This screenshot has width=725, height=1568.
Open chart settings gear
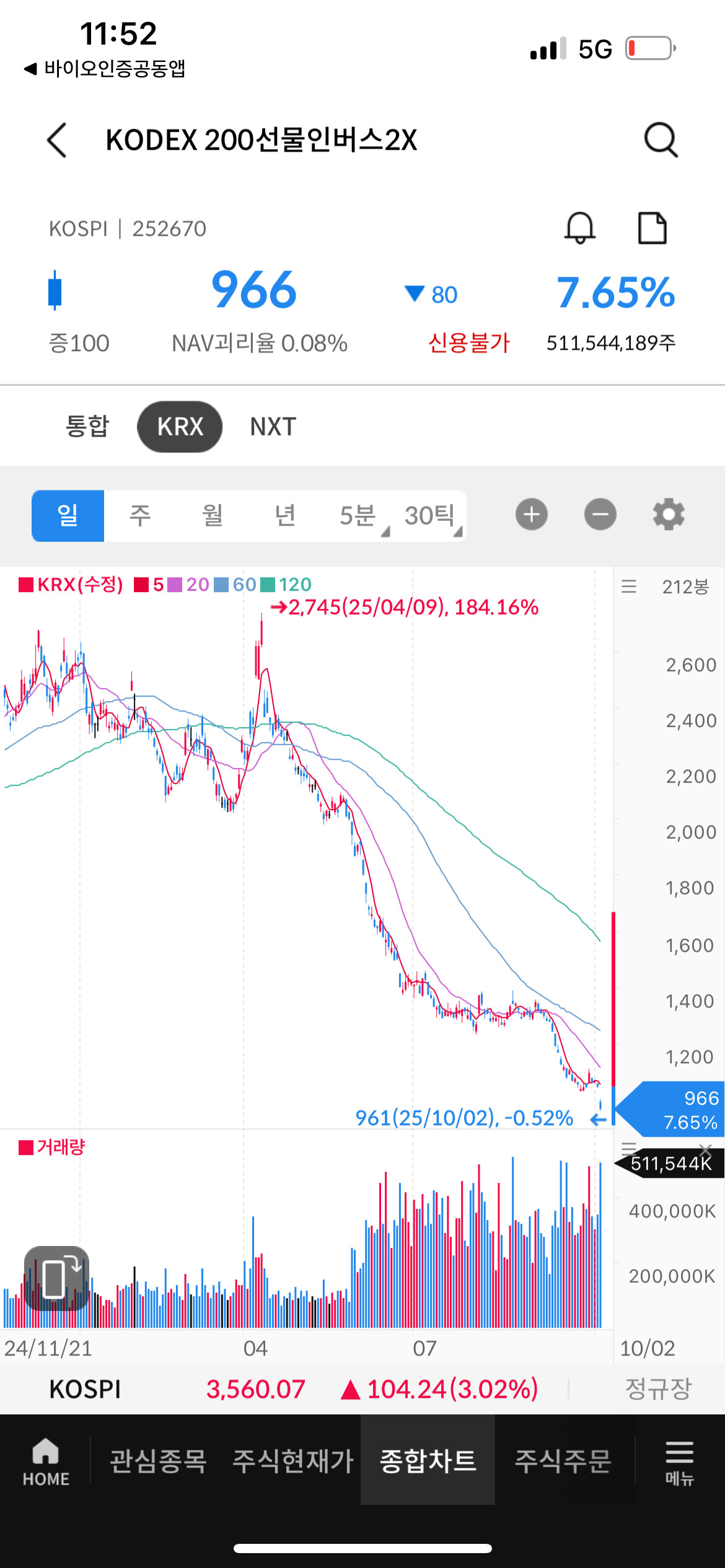pyautogui.click(x=669, y=515)
